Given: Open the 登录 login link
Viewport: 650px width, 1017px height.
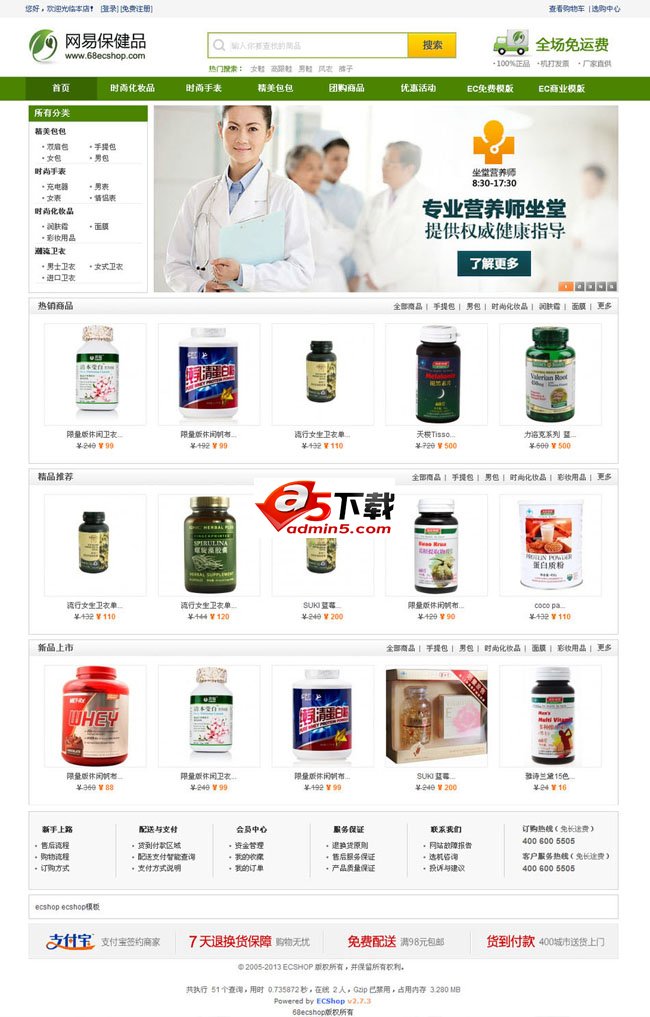Looking at the screenshot, I should tap(109, 8).
